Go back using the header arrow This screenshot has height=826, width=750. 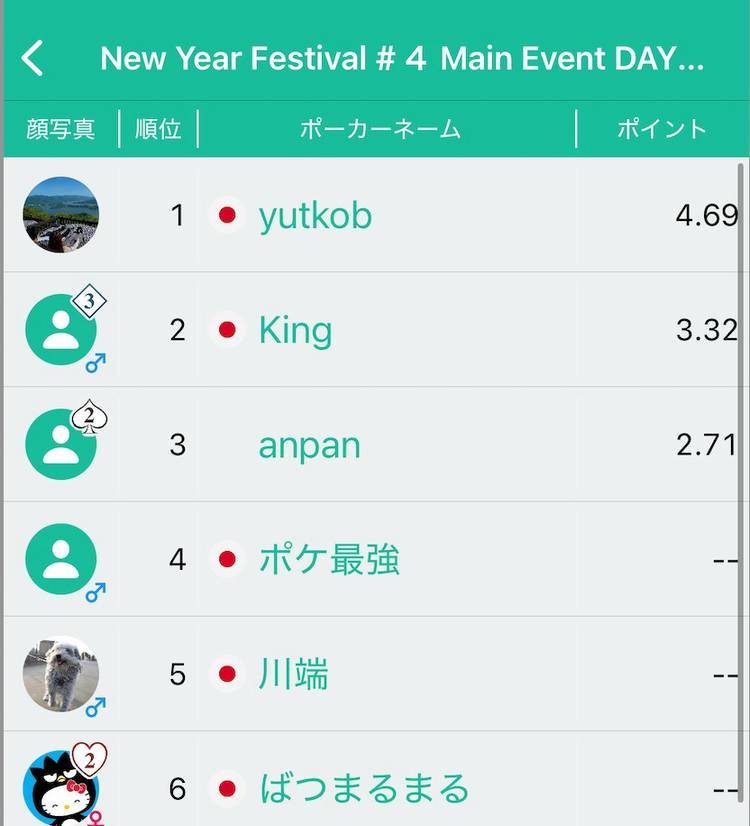33,58
